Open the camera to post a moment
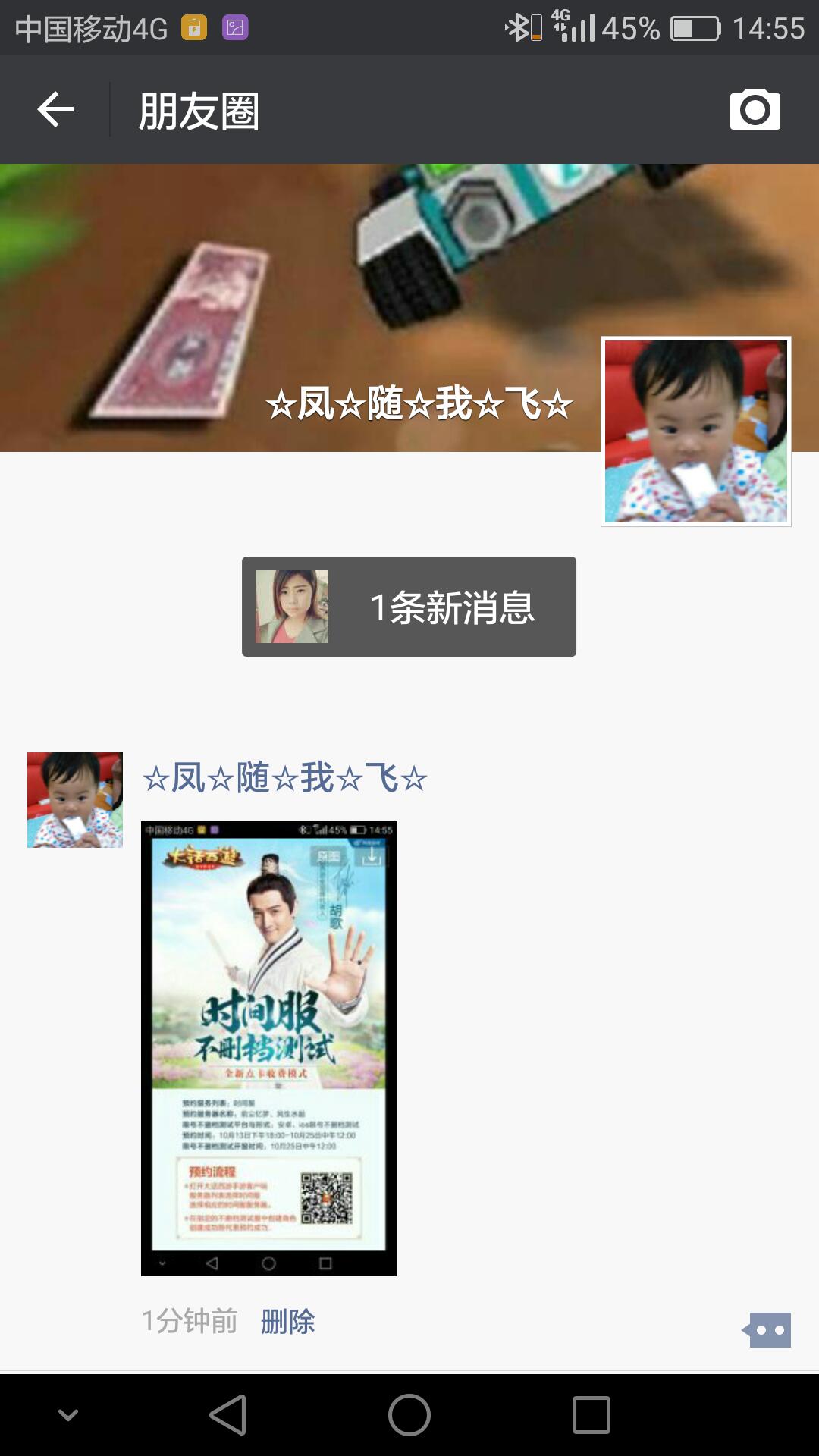Viewport: 819px width, 1456px height. (755, 110)
